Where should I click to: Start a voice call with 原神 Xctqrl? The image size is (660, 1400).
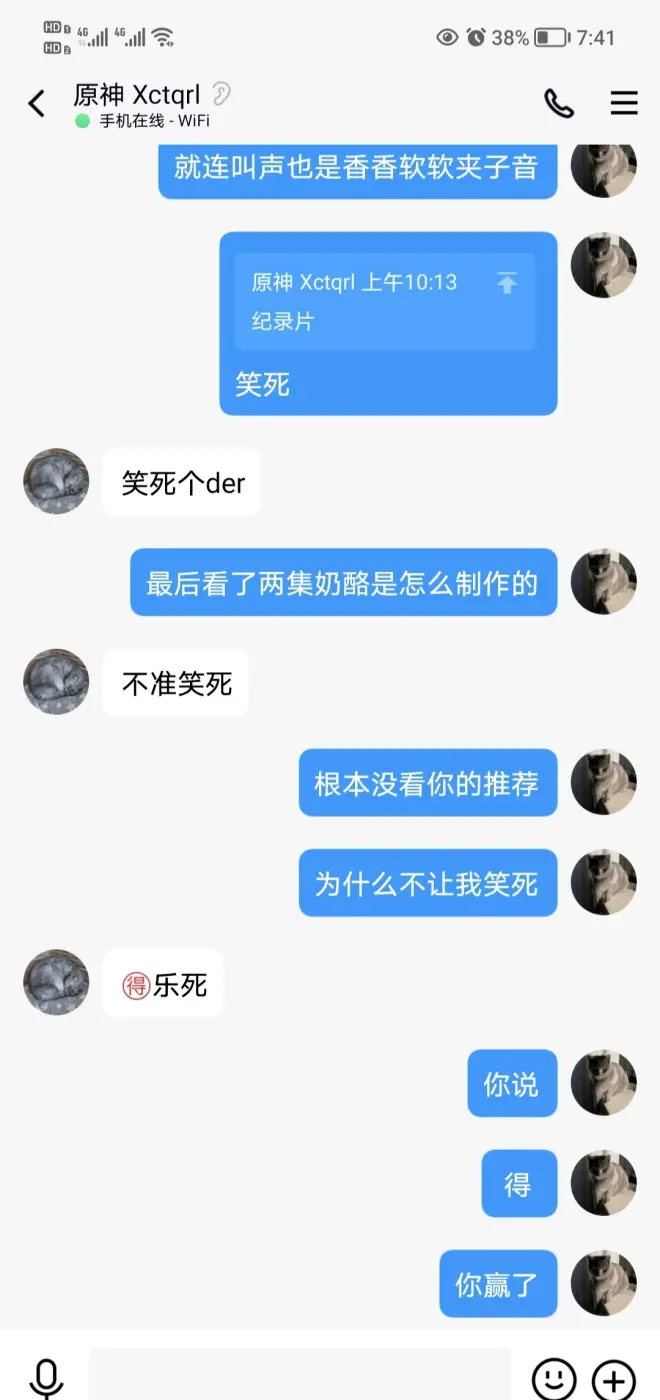(558, 103)
